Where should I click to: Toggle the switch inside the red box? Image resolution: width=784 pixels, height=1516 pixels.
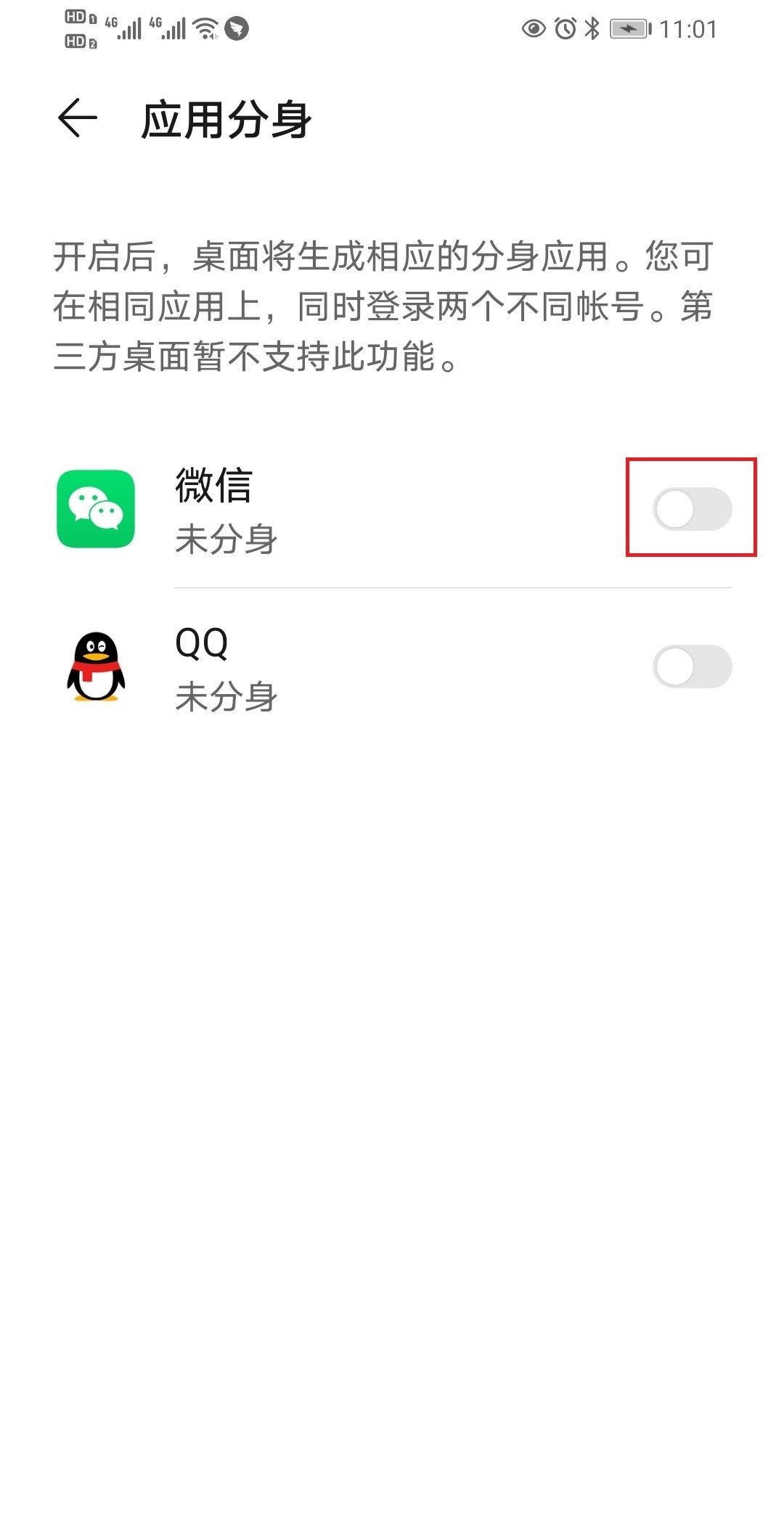692,508
